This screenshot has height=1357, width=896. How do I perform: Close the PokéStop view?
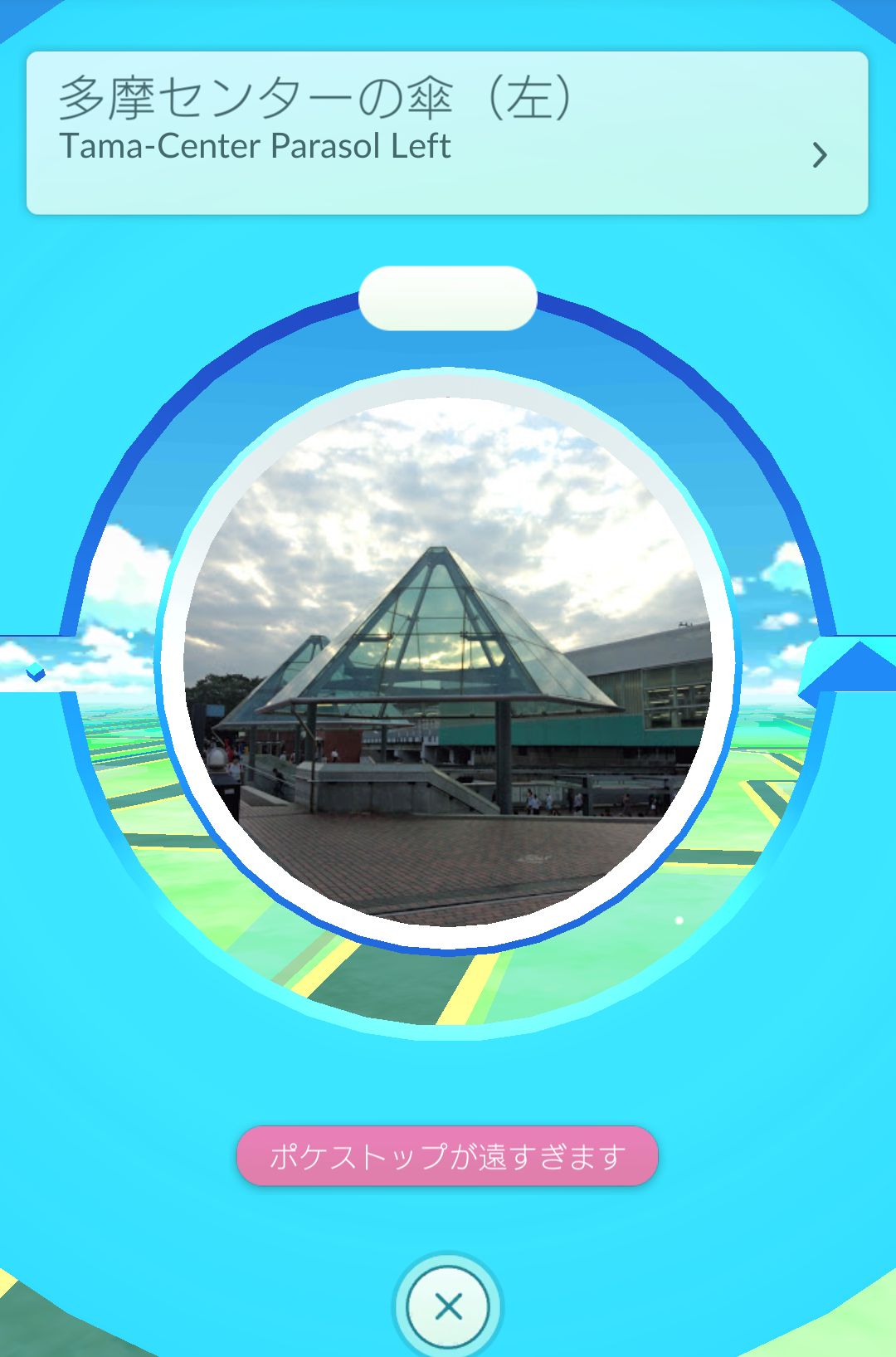pos(448,1307)
